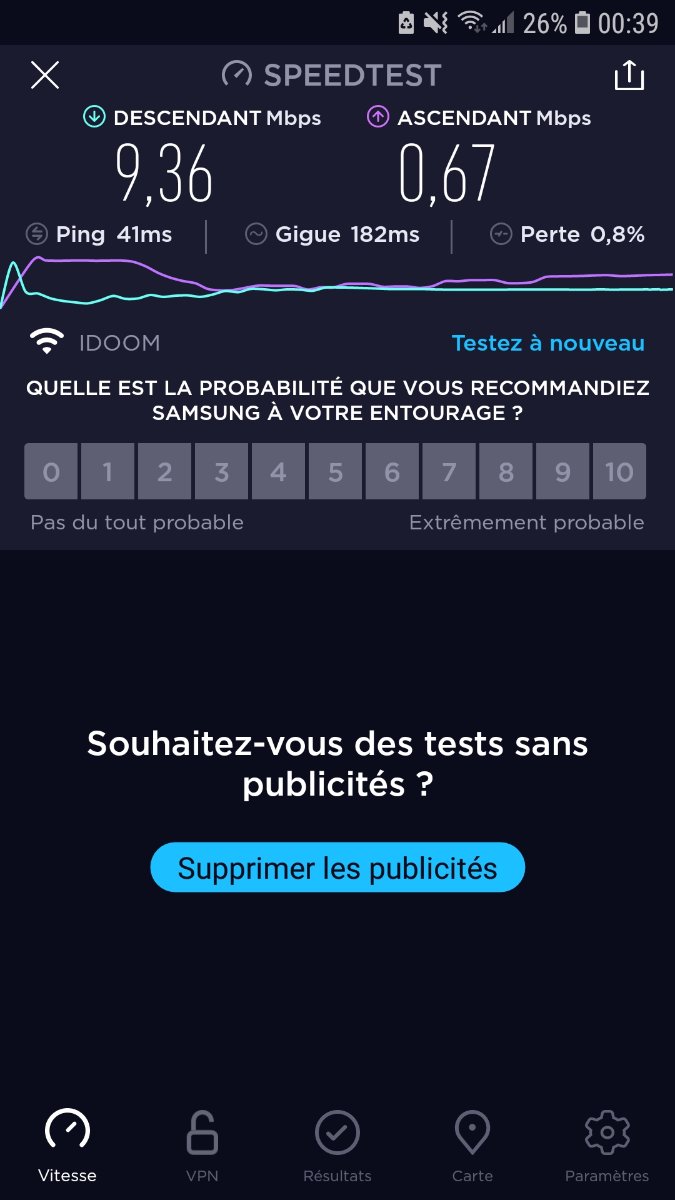Give Samsung a rating of 8
The image size is (675, 1200).
click(506, 471)
